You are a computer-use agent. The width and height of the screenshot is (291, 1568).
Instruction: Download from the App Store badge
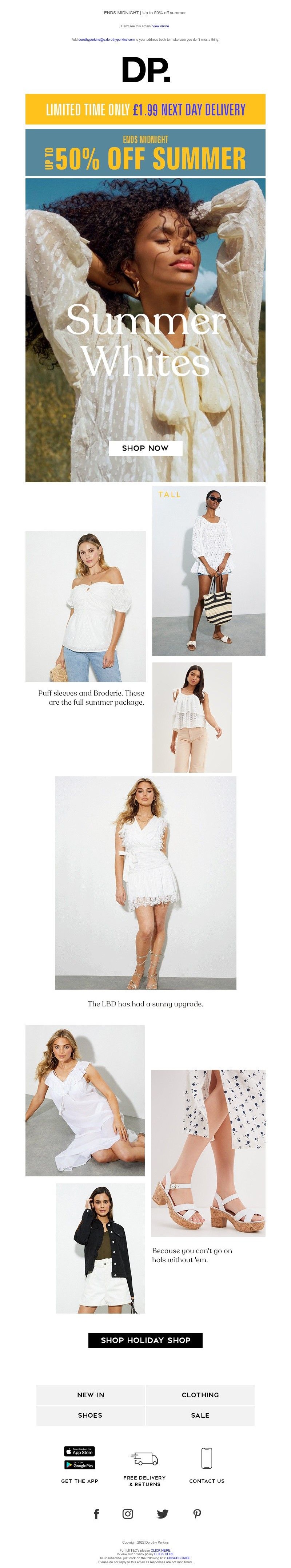[80, 1452]
